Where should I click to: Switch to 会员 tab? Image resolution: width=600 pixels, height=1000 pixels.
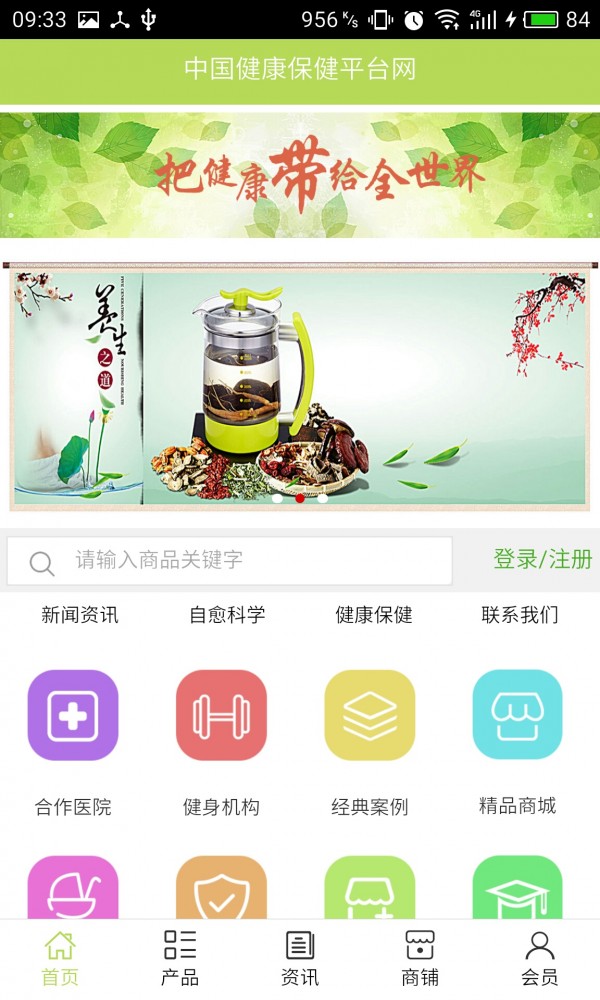point(540,958)
